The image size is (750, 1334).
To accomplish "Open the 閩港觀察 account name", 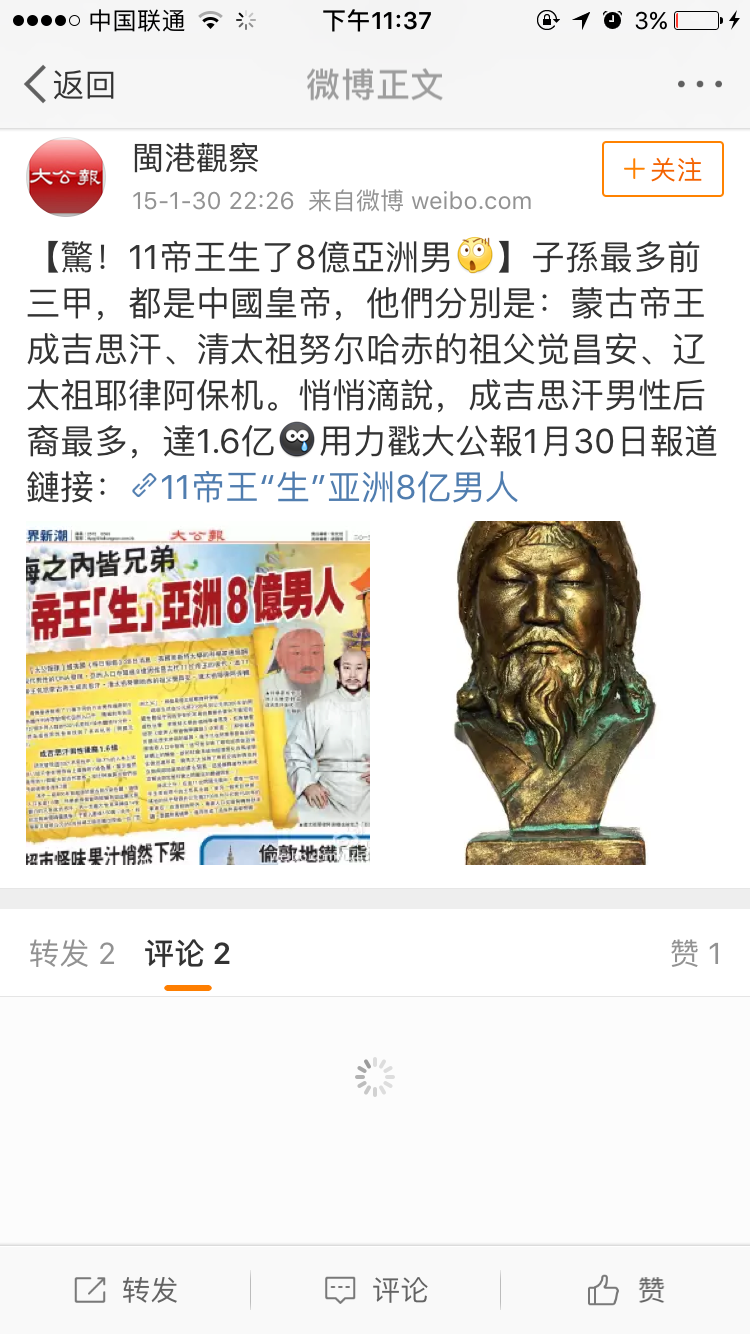I will click(x=196, y=157).
